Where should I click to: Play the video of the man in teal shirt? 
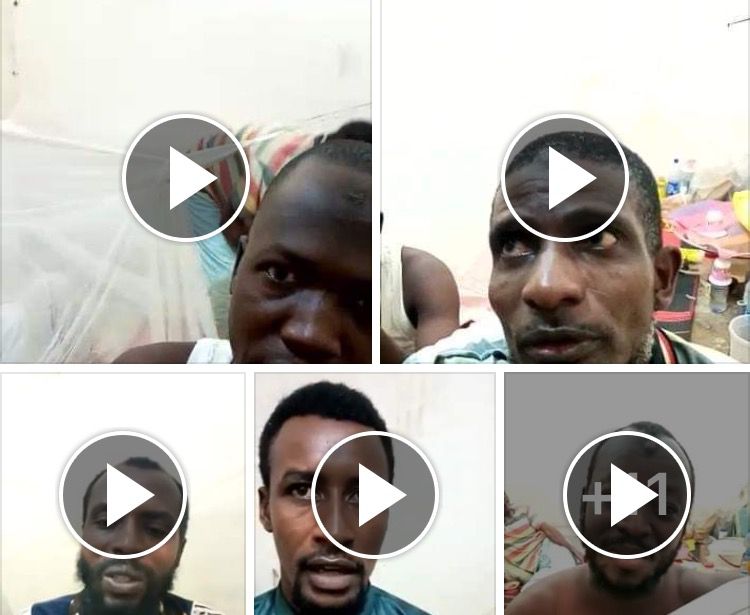coord(375,494)
